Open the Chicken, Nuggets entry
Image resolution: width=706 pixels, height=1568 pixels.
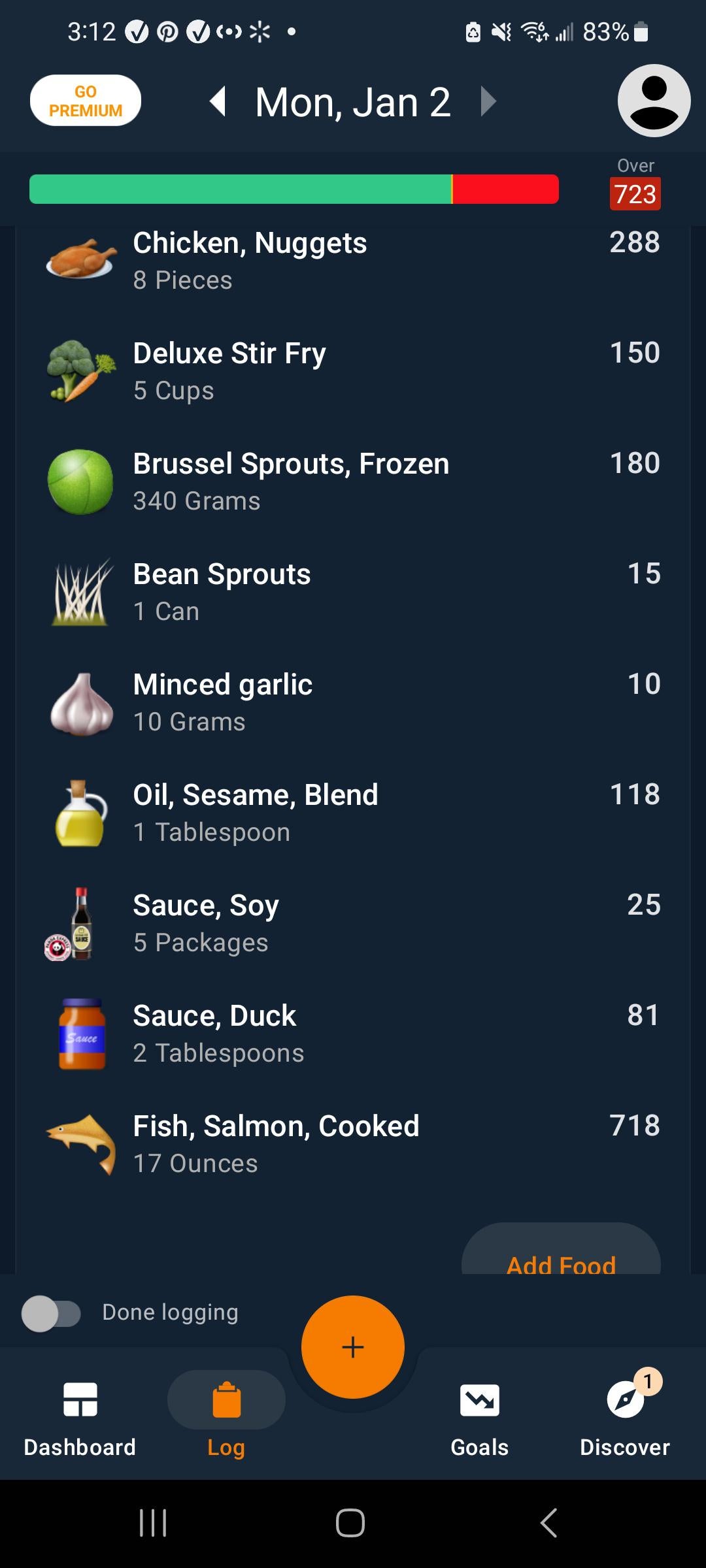(353, 261)
